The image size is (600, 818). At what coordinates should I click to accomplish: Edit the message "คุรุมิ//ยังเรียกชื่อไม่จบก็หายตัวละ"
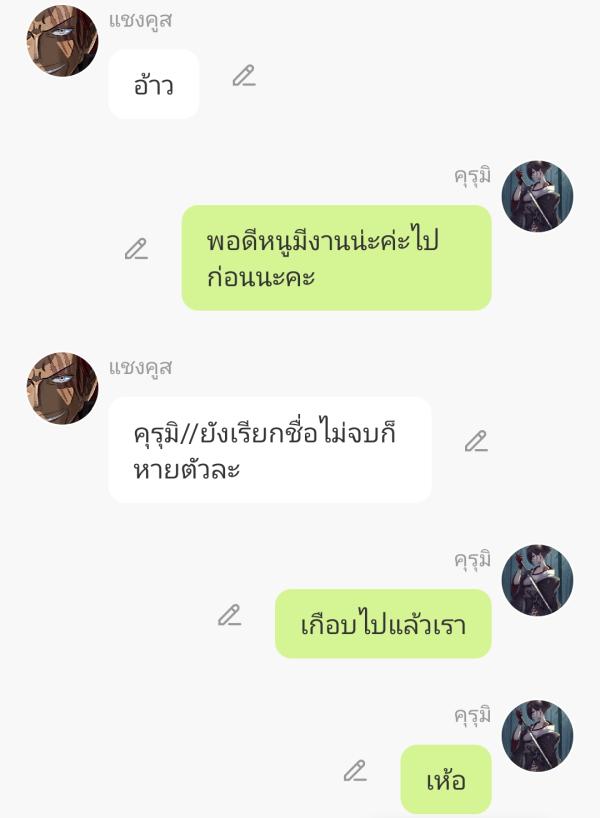coord(476,441)
